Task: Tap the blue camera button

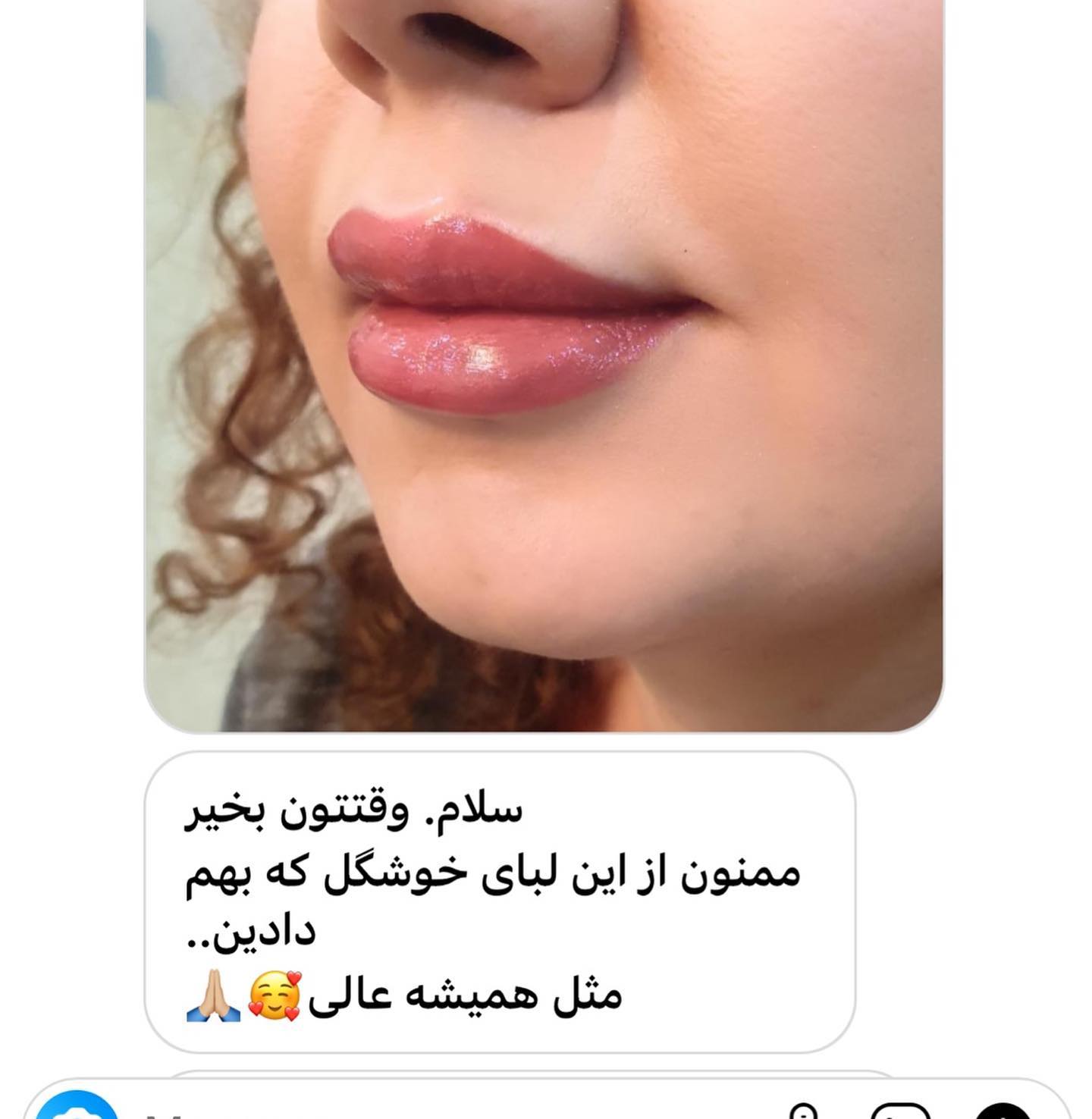Action: click(77, 1107)
